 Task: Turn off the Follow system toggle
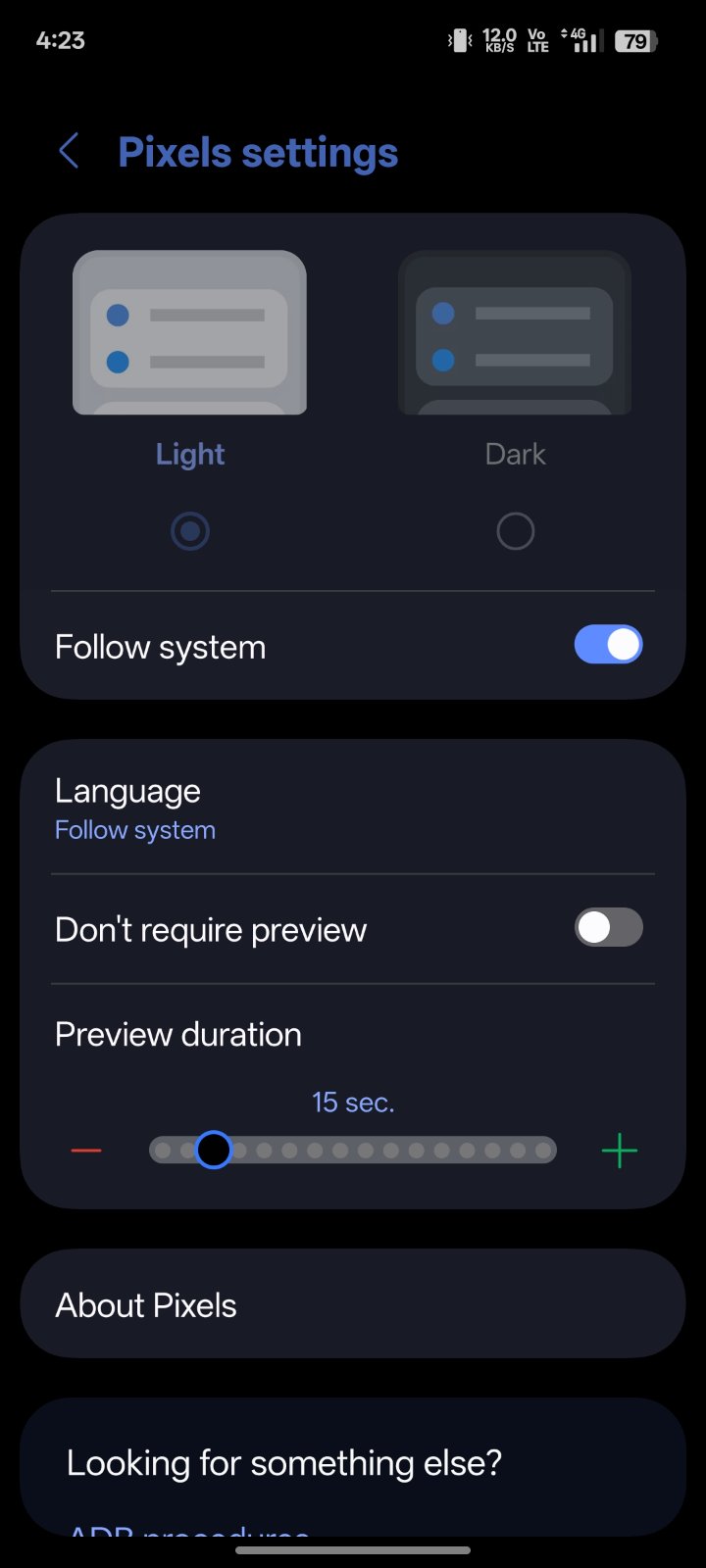608,645
